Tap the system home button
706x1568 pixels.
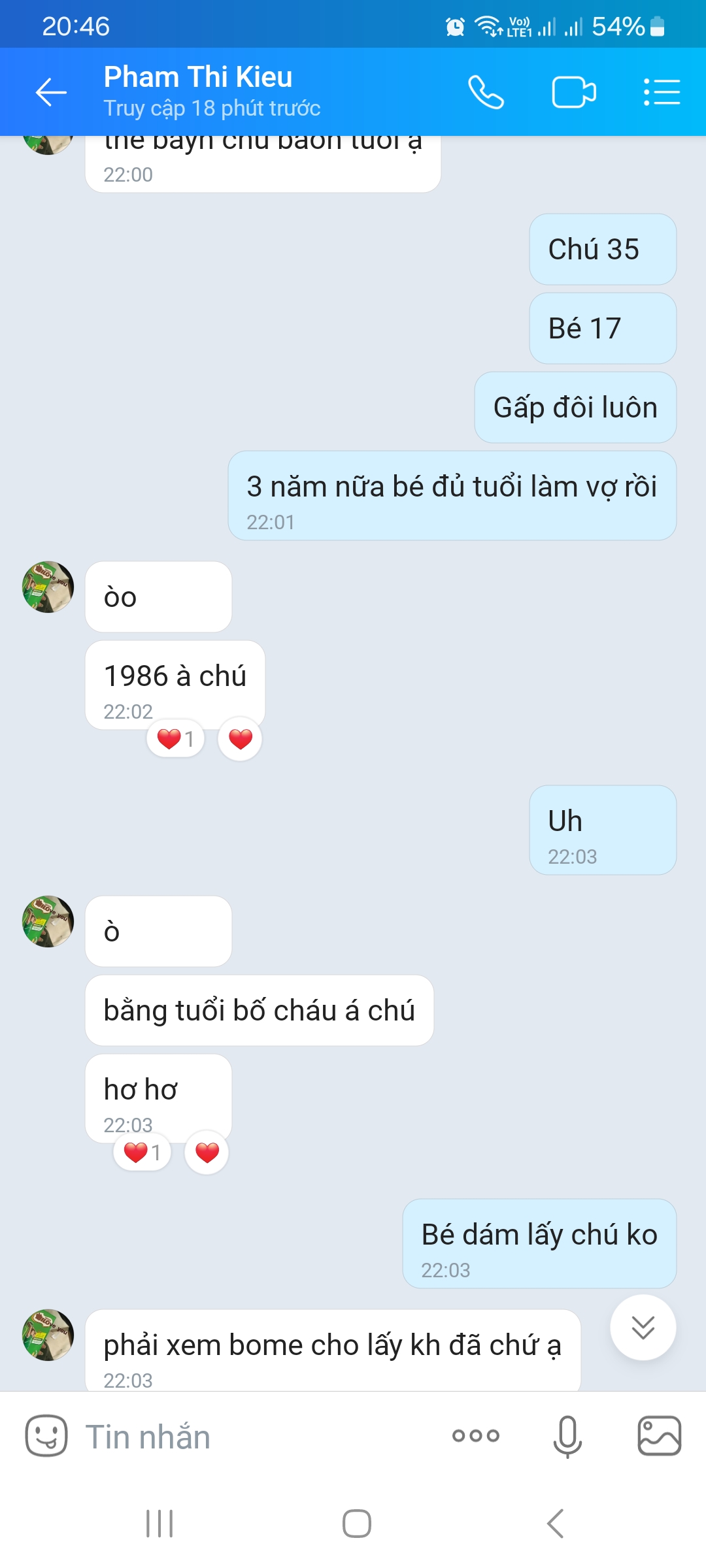pyautogui.click(x=356, y=1524)
